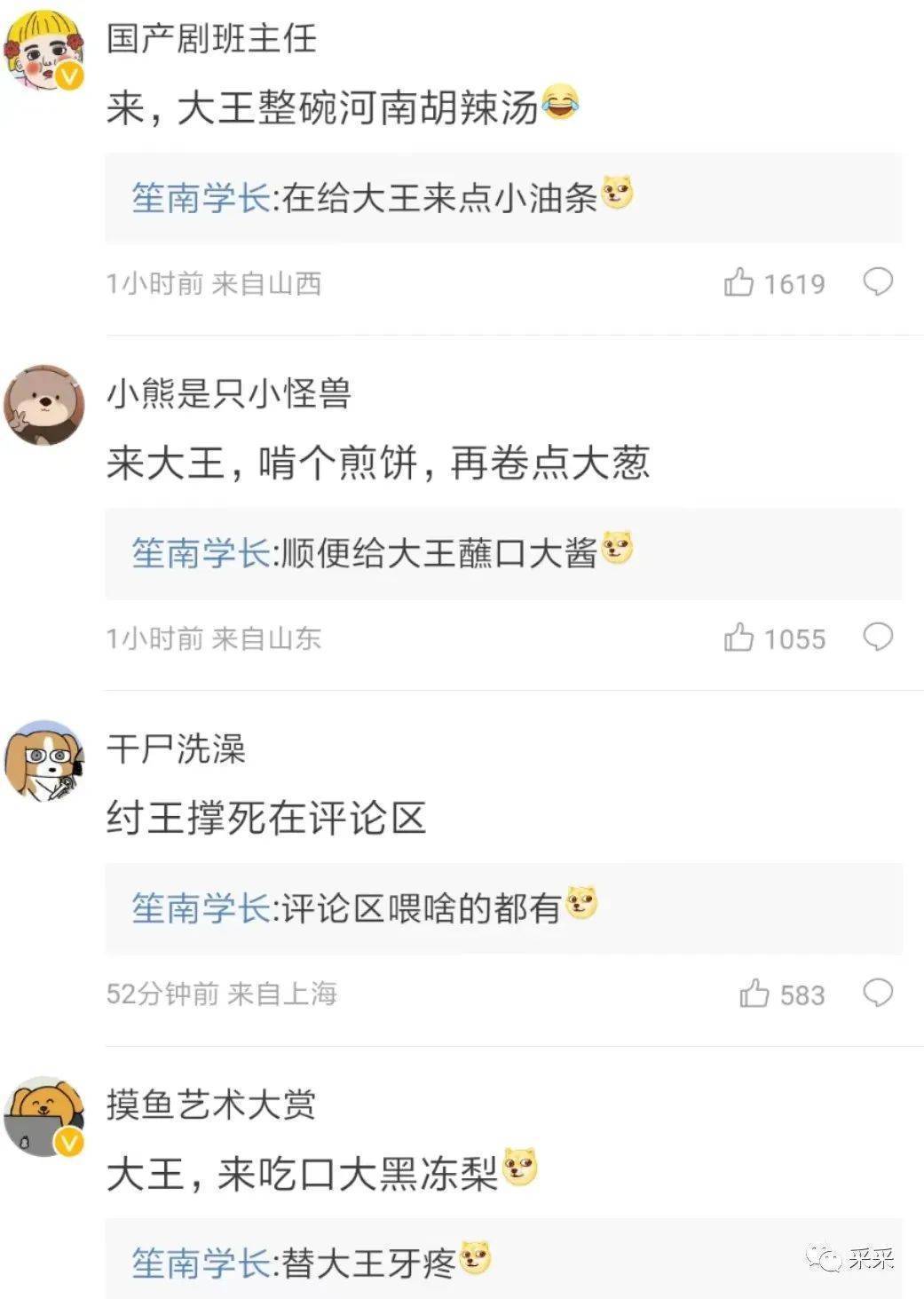924x1299 pixels.
Task: Open 笙南学长 link in the 大酱 reply
Action: (201, 552)
